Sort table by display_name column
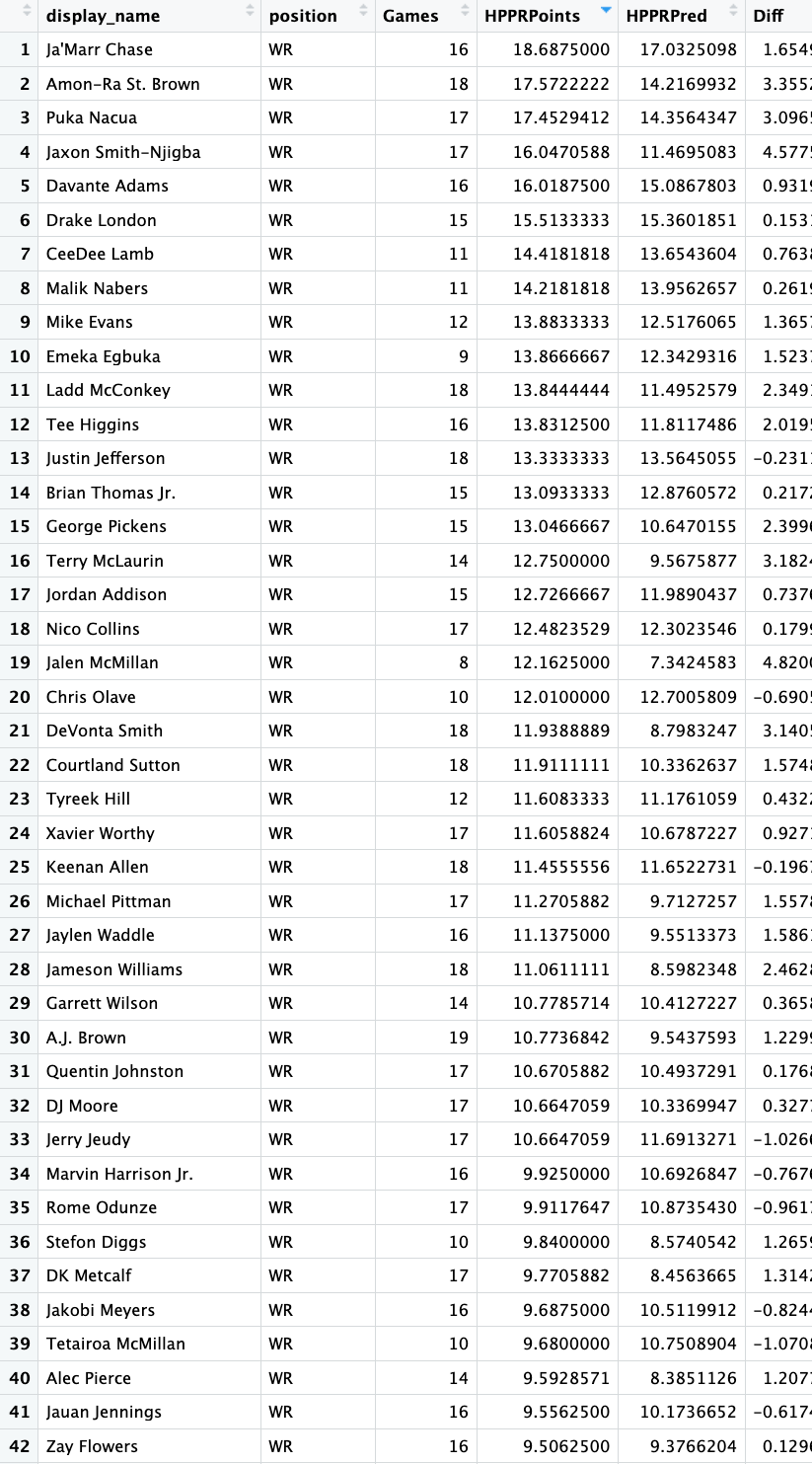 (x=103, y=16)
